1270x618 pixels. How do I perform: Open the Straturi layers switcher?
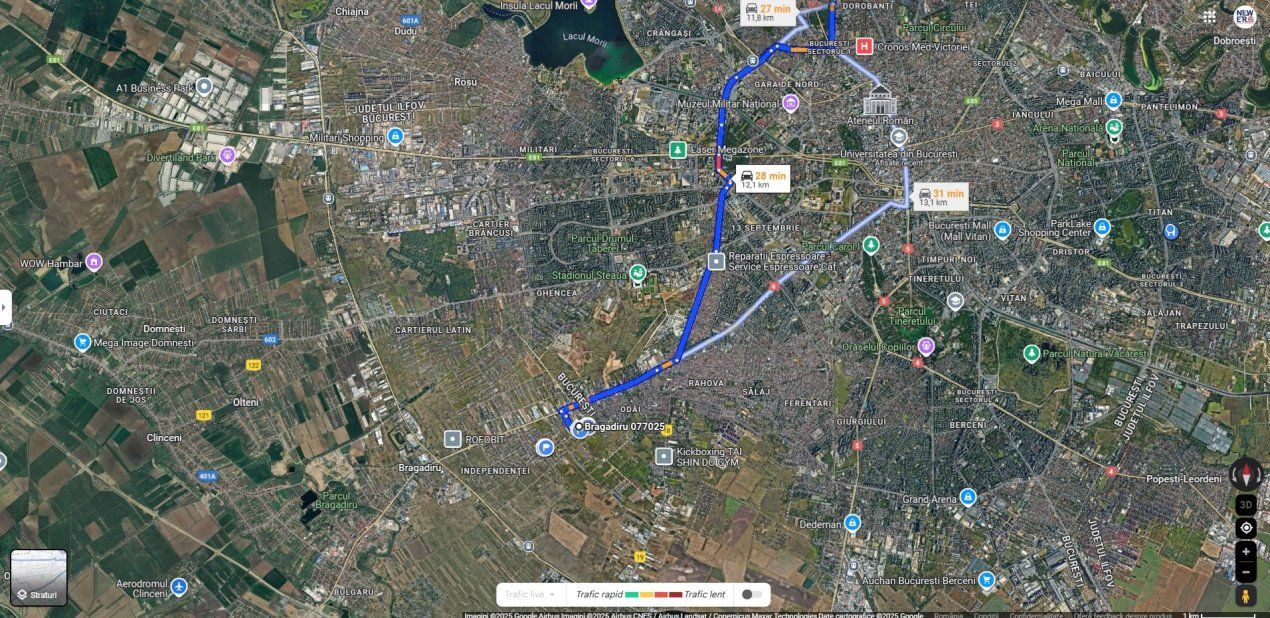pos(39,578)
